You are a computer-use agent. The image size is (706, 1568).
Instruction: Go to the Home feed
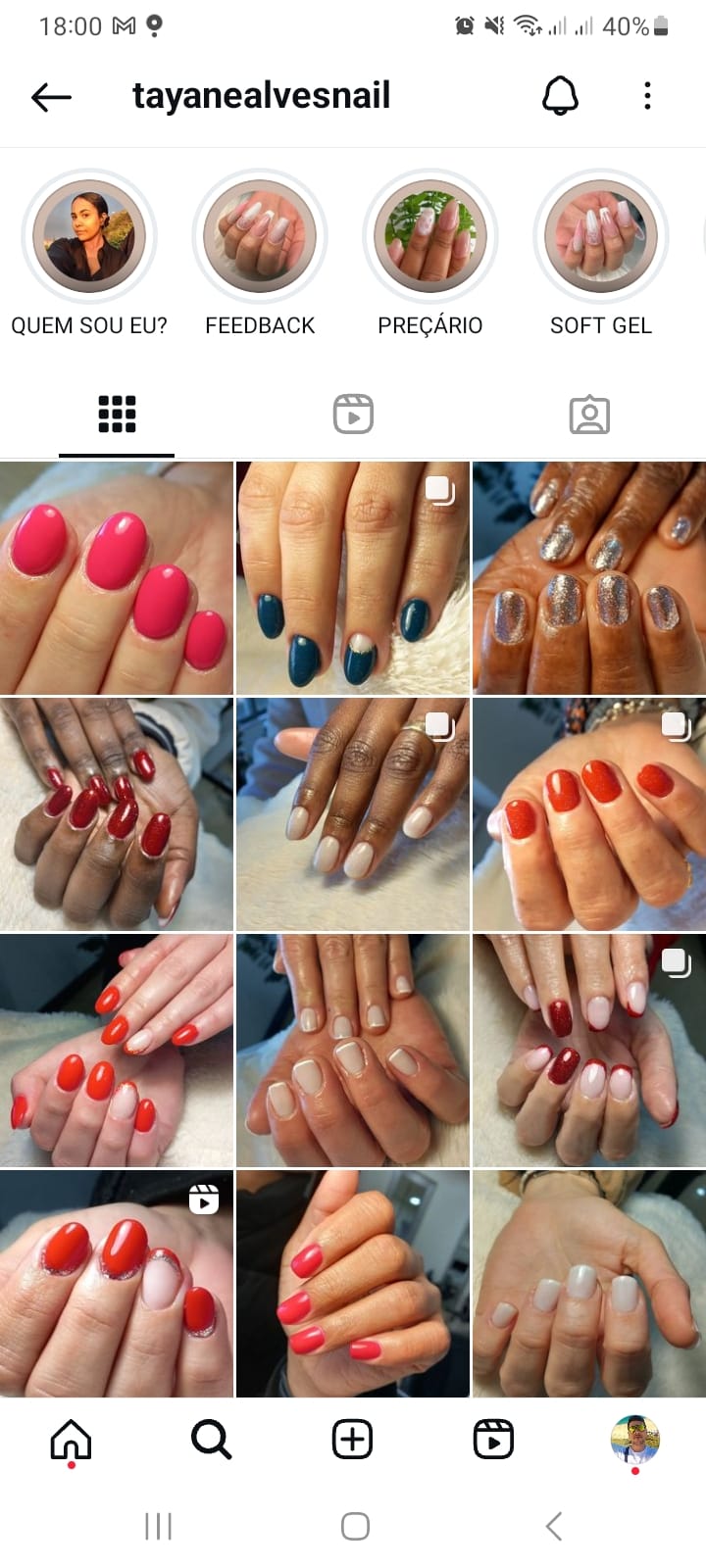tap(71, 1440)
